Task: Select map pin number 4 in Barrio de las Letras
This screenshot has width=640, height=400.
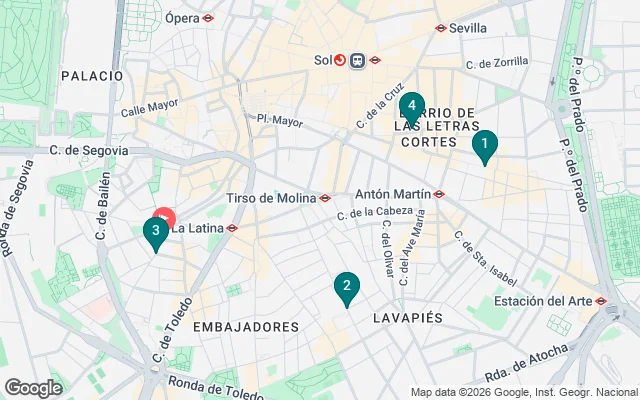Action: pyautogui.click(x=411, y=107)
